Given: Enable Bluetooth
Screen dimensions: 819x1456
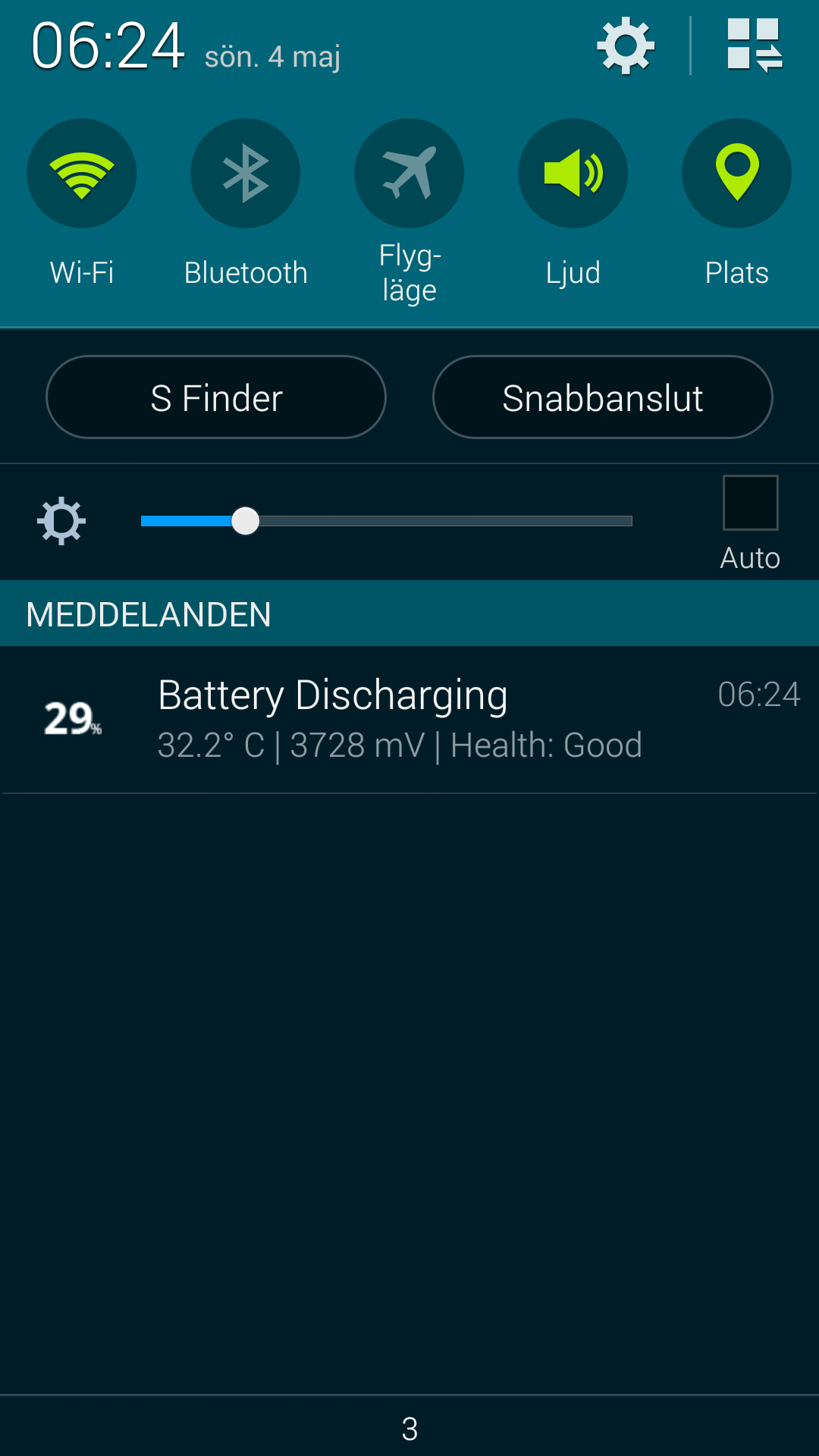Looking at the screenshot, I should (246, 173).
